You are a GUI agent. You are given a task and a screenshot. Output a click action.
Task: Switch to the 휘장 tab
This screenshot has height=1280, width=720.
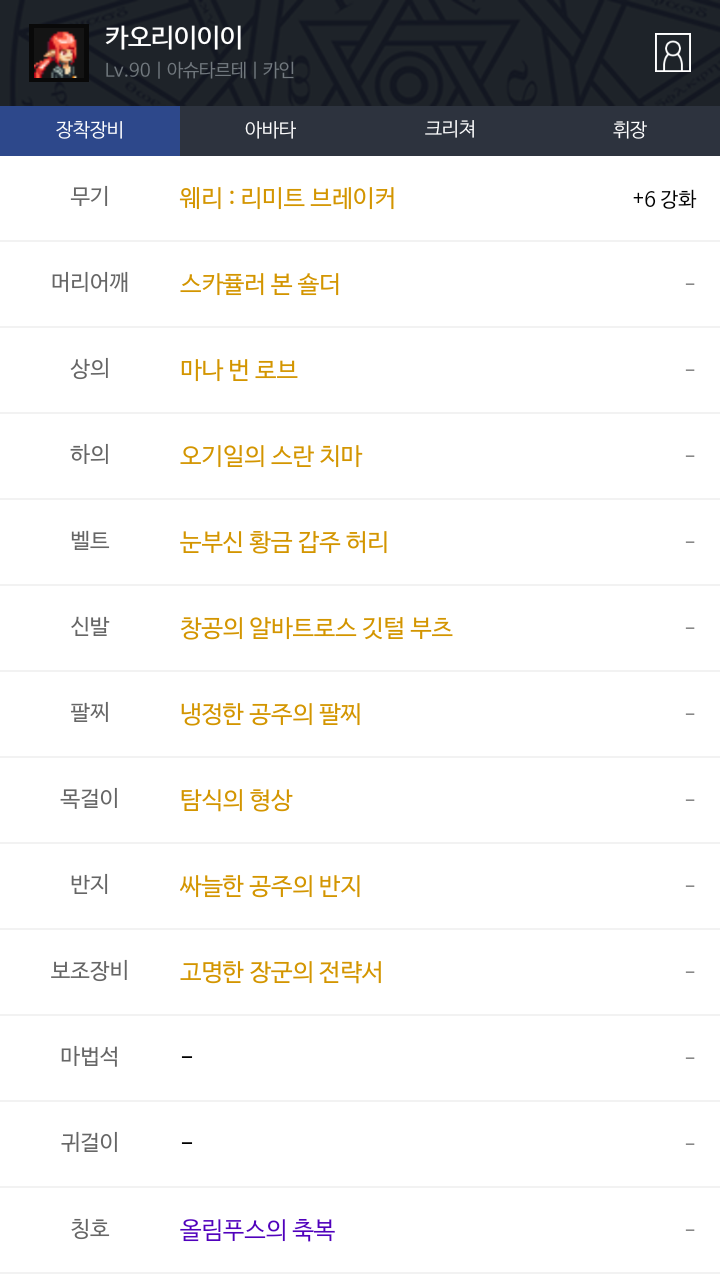(630, 130)
